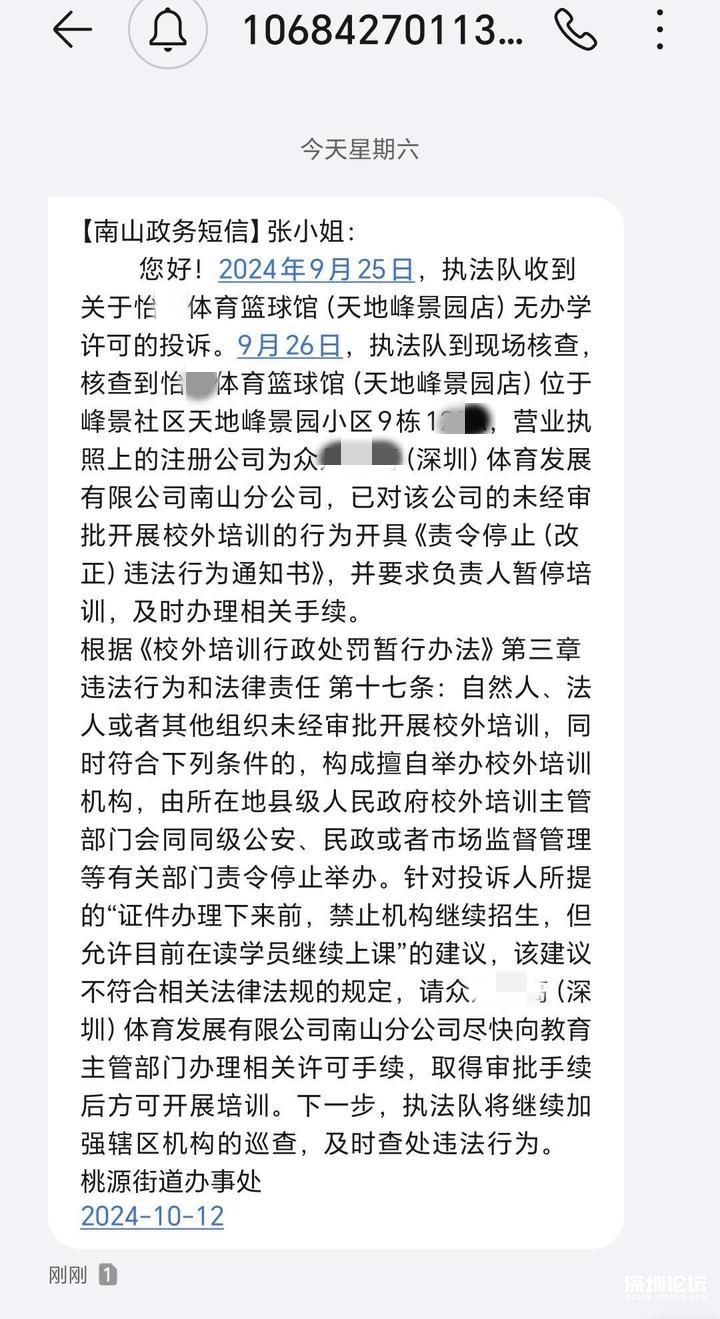Tap the 9月26日 date link
The width and height of the screenshot is (720, 1319).
click(289, 345)
